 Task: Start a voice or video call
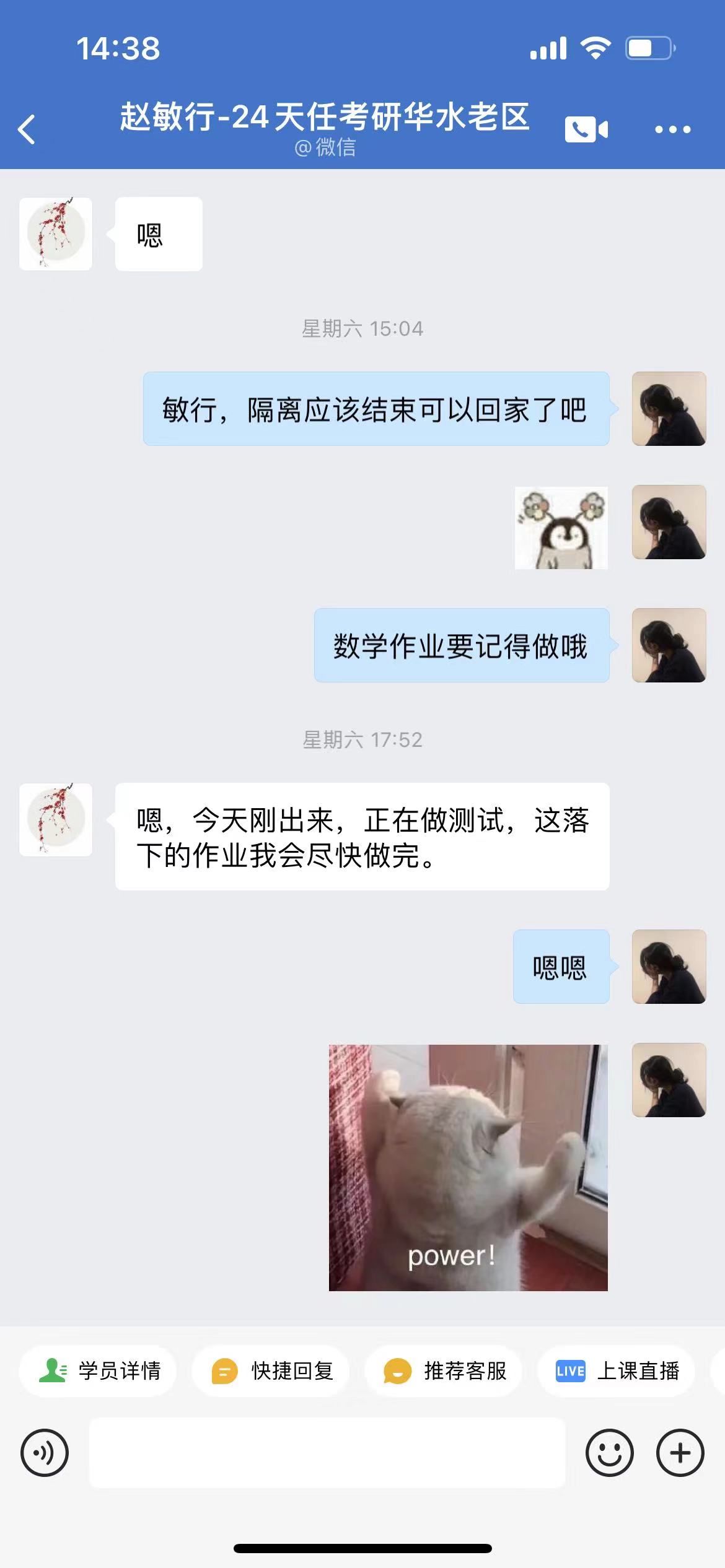[586, 129]
